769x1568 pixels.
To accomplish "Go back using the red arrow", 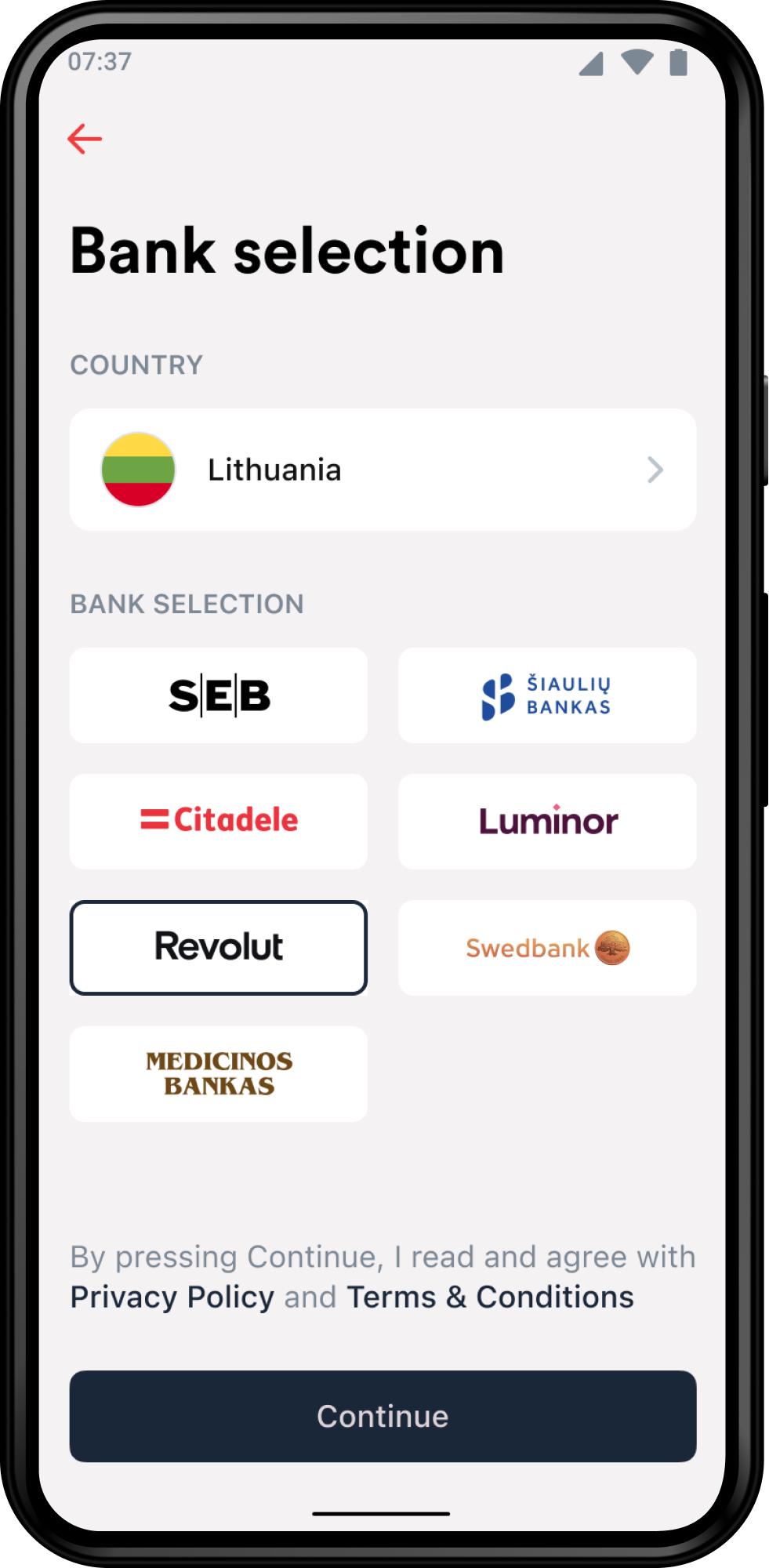I will 85,139.
